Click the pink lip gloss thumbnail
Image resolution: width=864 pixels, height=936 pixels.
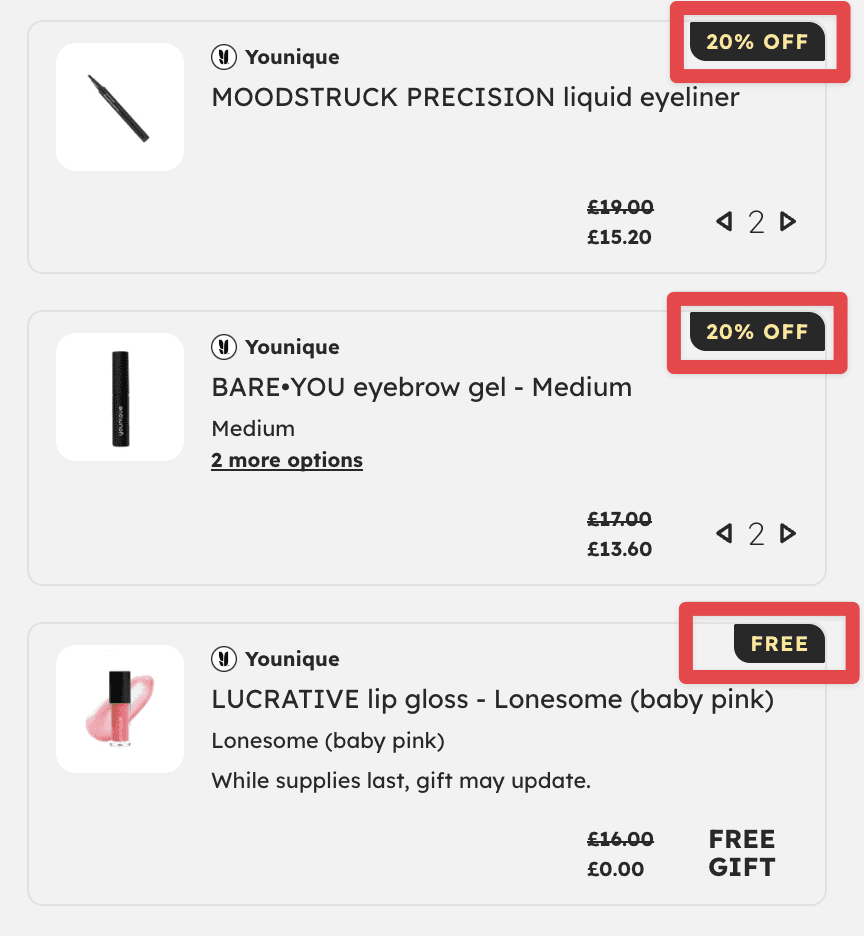[120, 709]
